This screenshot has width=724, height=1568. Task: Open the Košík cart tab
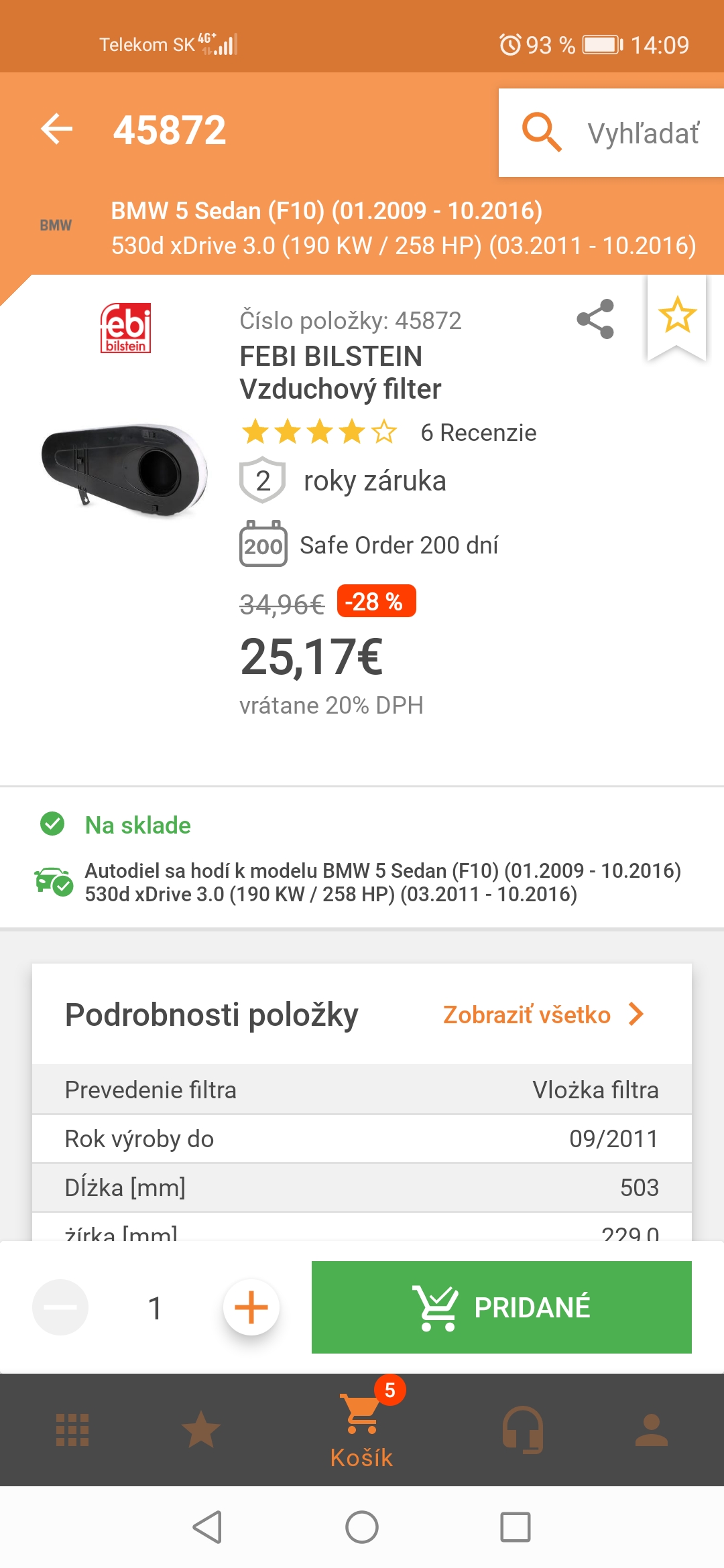point(362,1430)
